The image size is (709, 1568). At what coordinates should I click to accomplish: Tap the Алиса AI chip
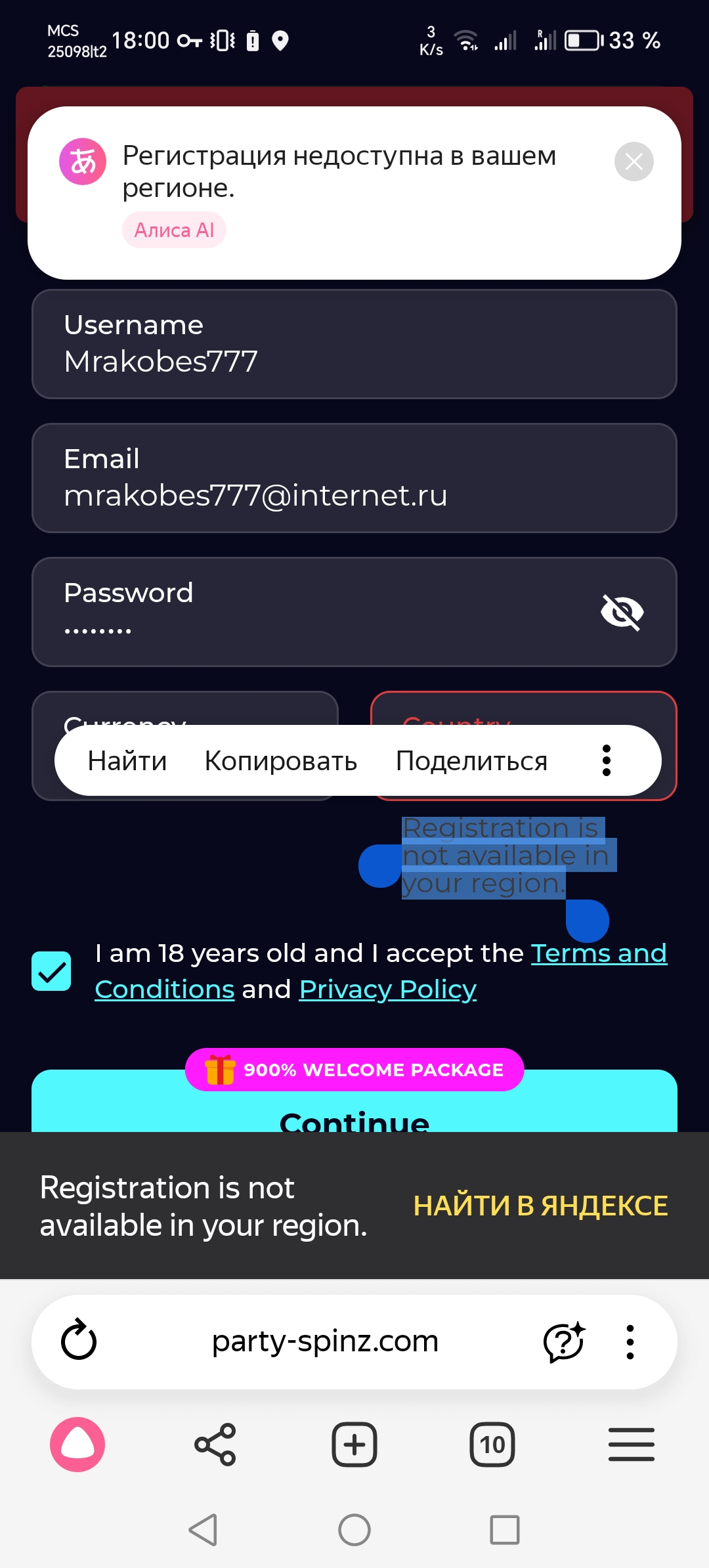(174, 230)
